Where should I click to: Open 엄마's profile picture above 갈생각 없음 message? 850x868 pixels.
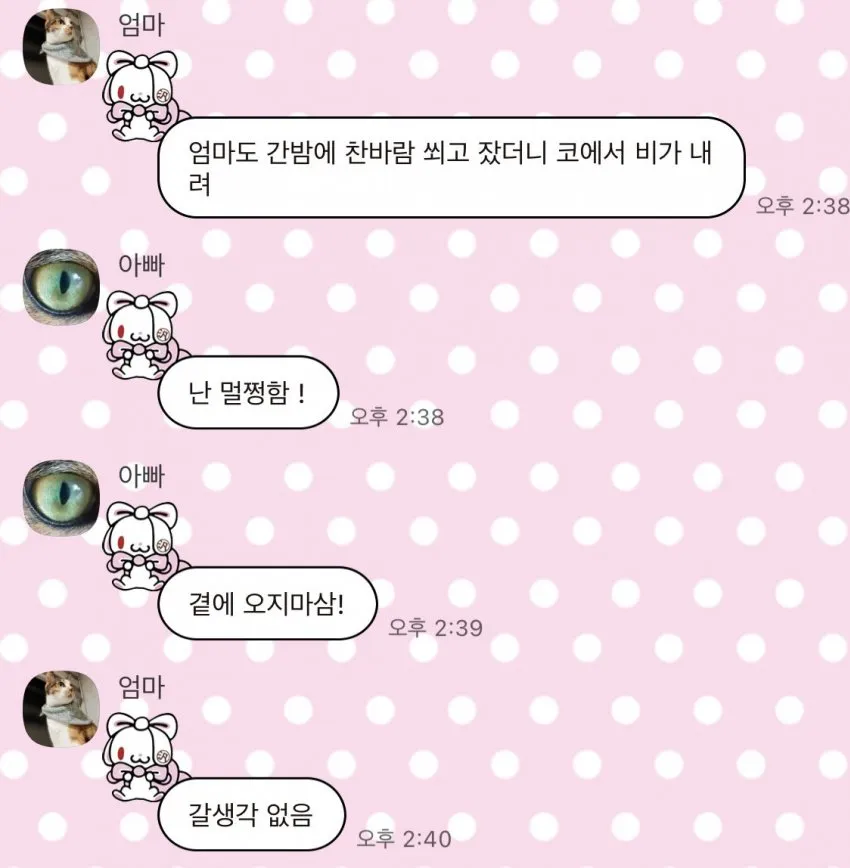61,709
